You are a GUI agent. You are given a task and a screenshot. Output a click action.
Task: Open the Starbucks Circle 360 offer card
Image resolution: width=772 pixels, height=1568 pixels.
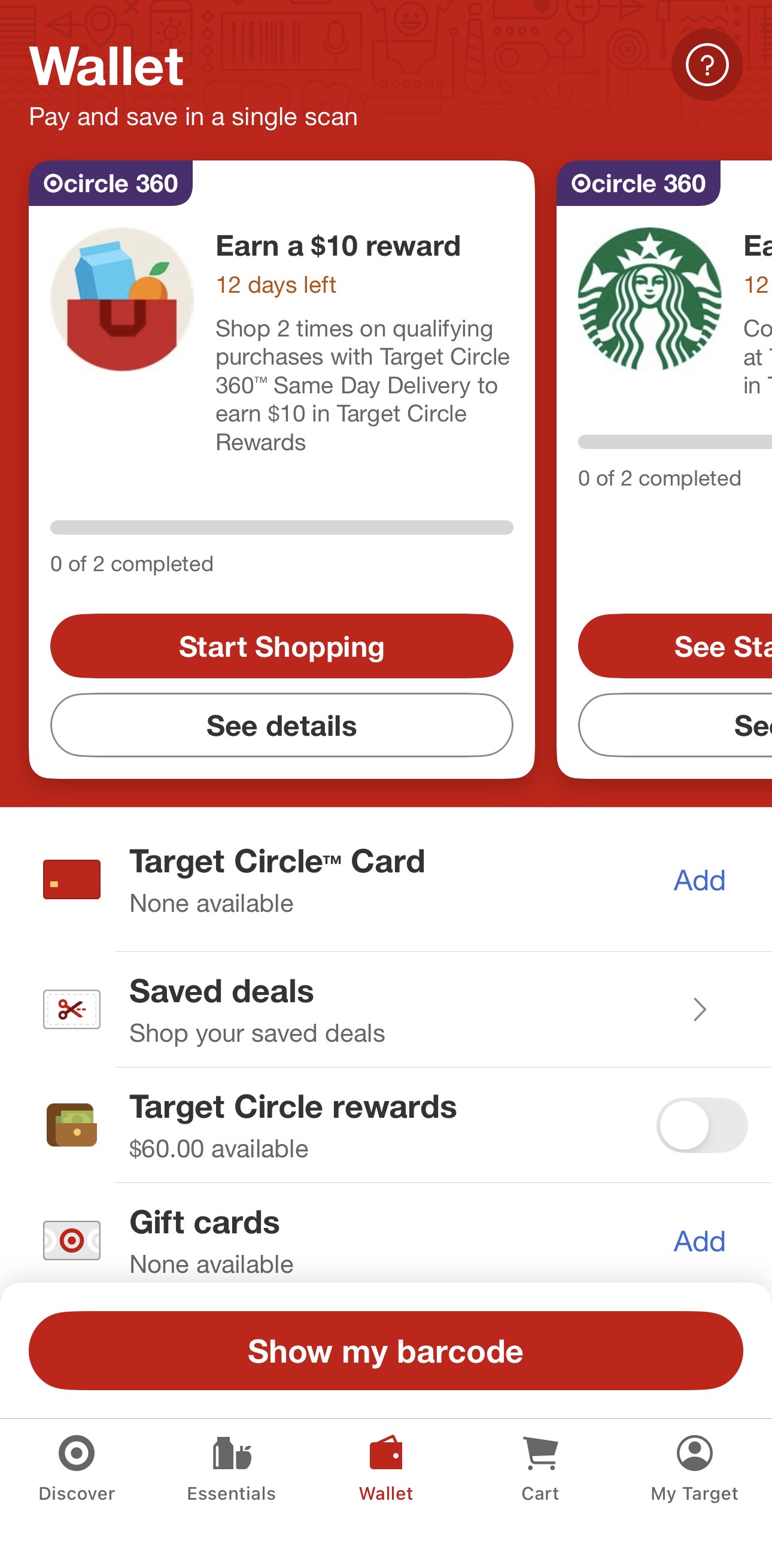click(663, 365)
